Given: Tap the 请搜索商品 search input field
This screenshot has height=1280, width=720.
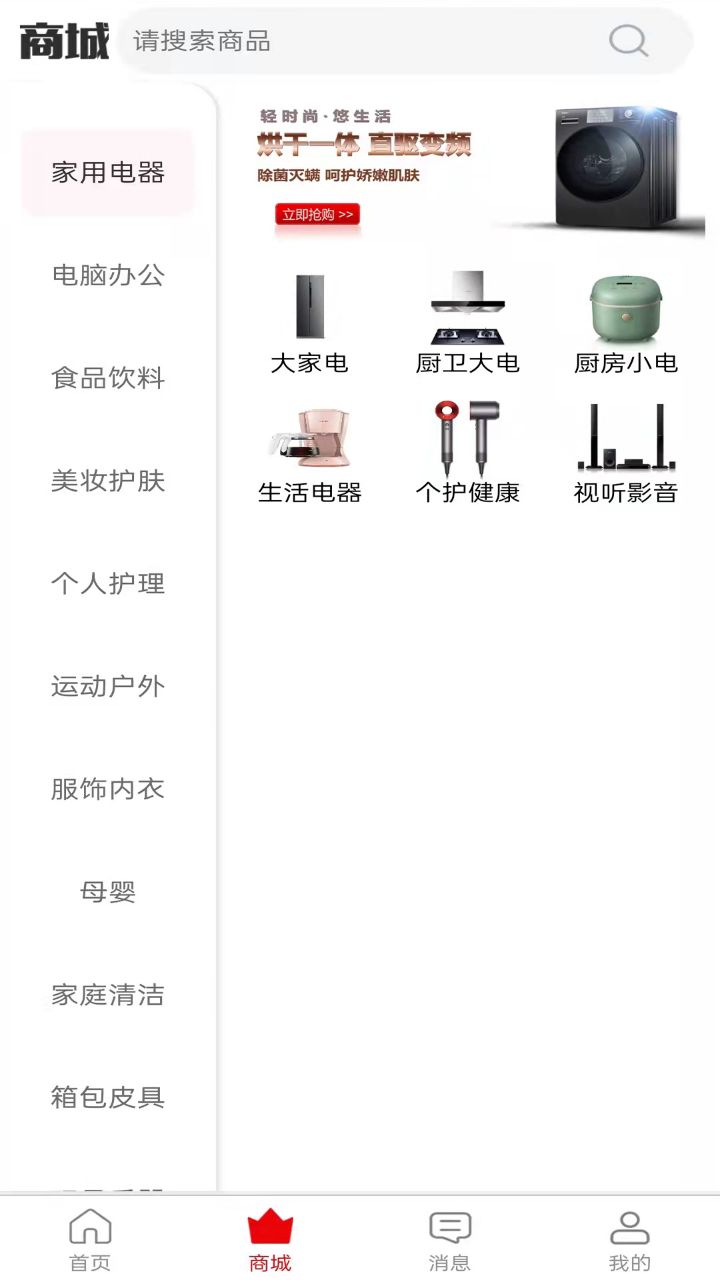Looking at the screenshot, I should [x=350, y=41].
